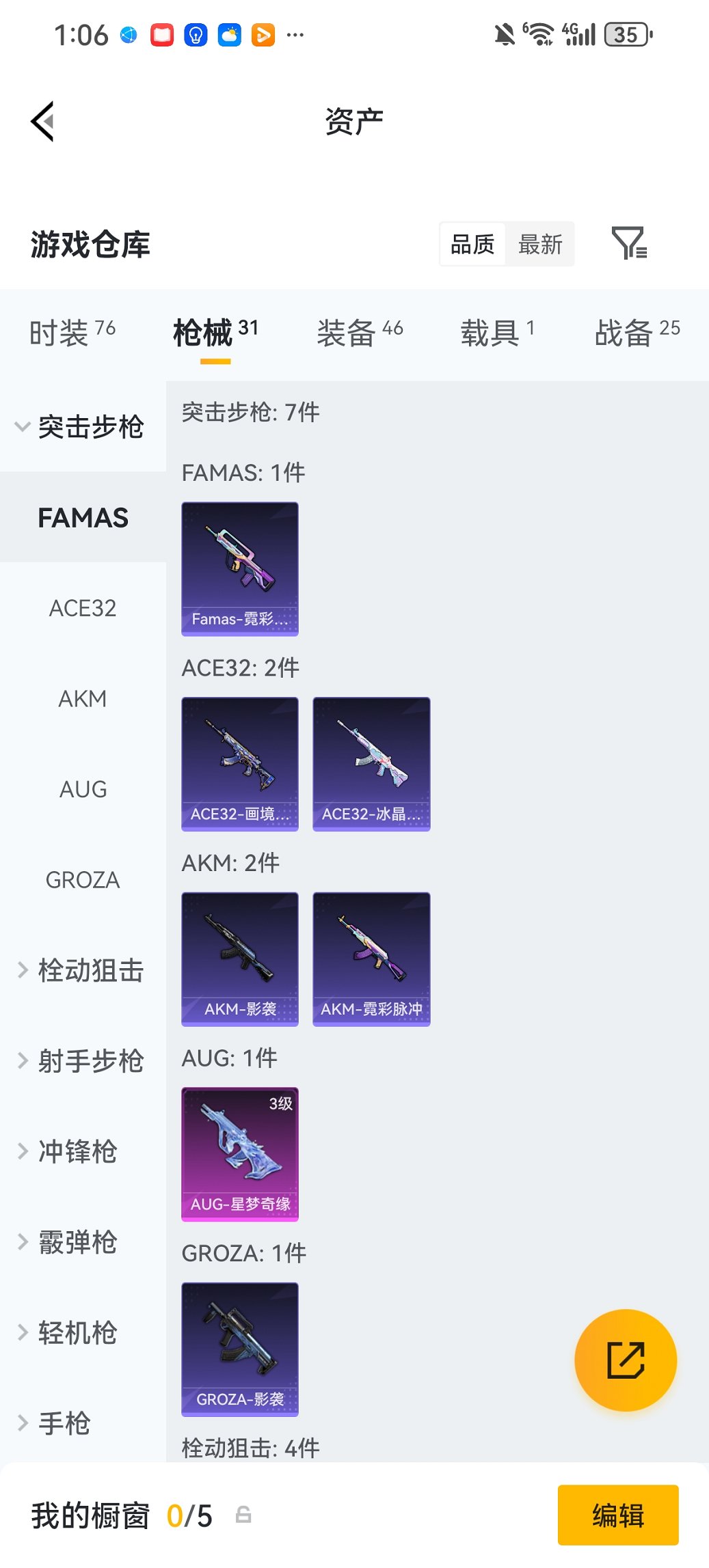Viewport: 709px width, 1568px height.
Task: Tap 编辑 to edit my showcase
Action: (617, 1515)
